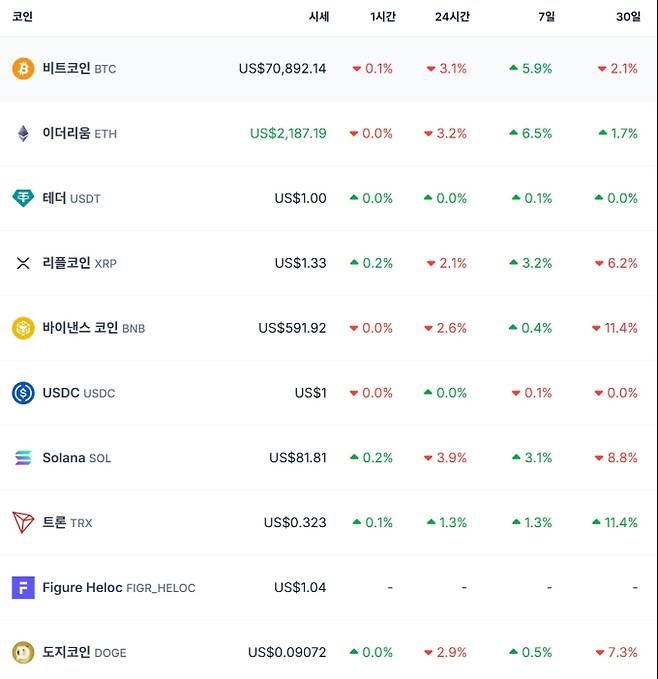The image size is (658, 679).
Task: Sort by the 30일 change column
Action: 628,17
